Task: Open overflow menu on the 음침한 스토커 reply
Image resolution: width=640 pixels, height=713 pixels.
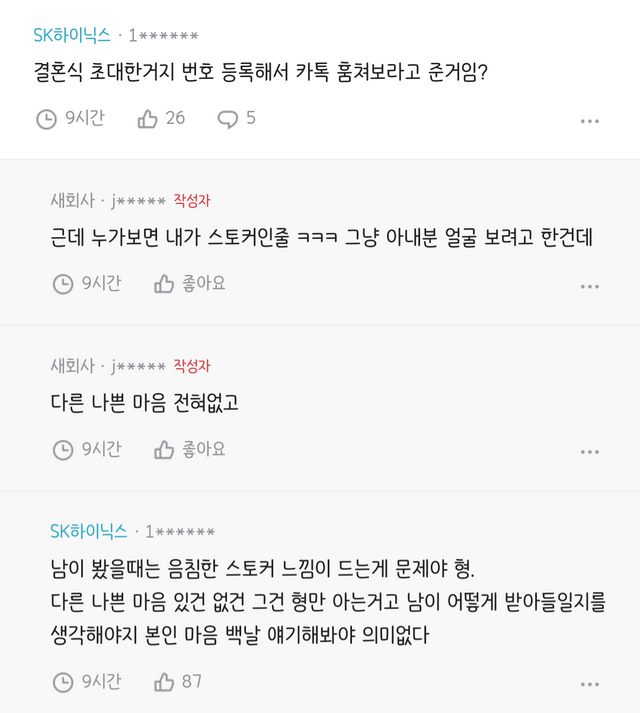Action: click(590, 683)
